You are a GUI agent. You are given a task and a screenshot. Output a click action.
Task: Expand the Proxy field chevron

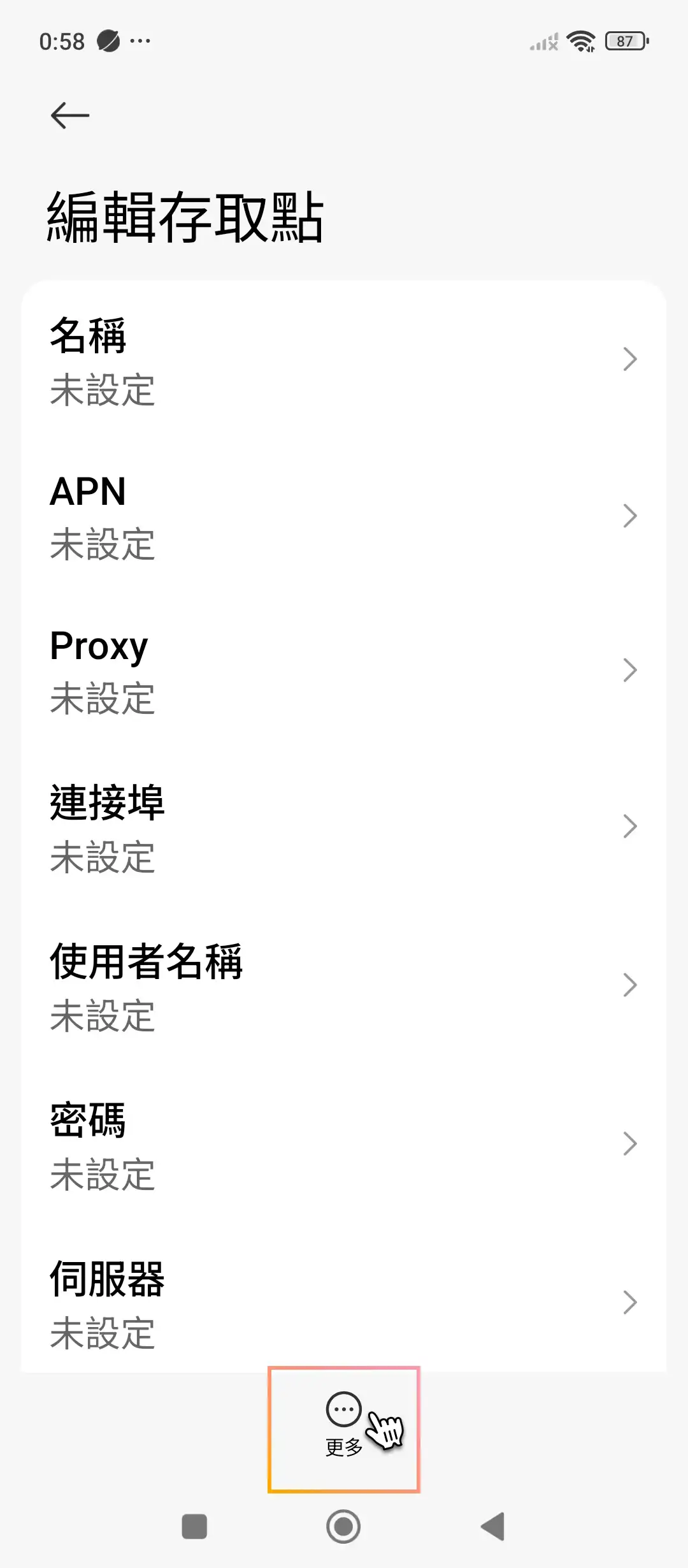pos(629,669)
